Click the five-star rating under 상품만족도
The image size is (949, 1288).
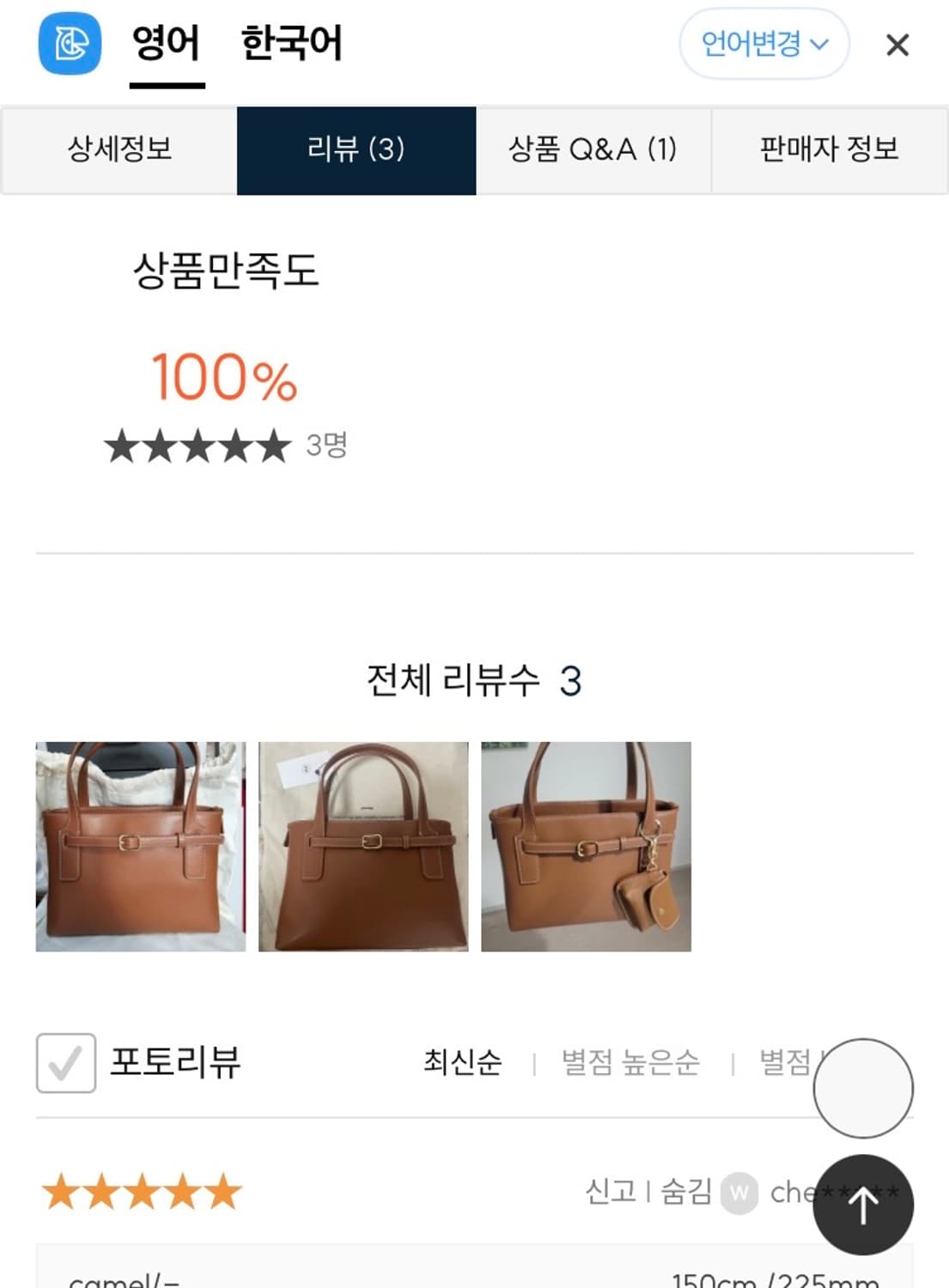[196, 446]
